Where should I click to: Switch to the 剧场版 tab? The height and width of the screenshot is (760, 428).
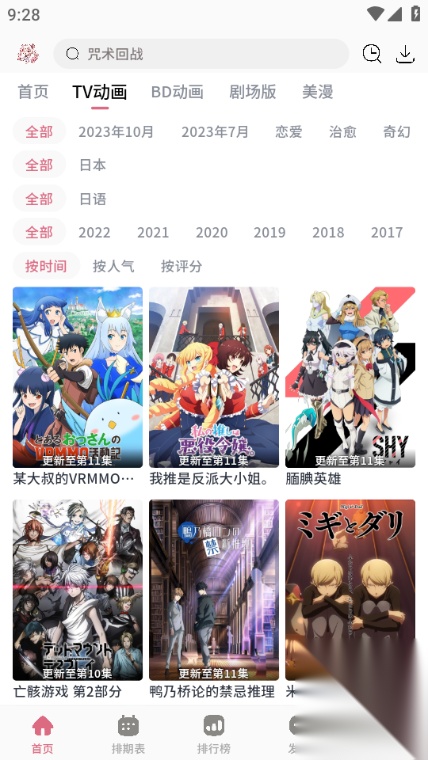tap(253, 92)
